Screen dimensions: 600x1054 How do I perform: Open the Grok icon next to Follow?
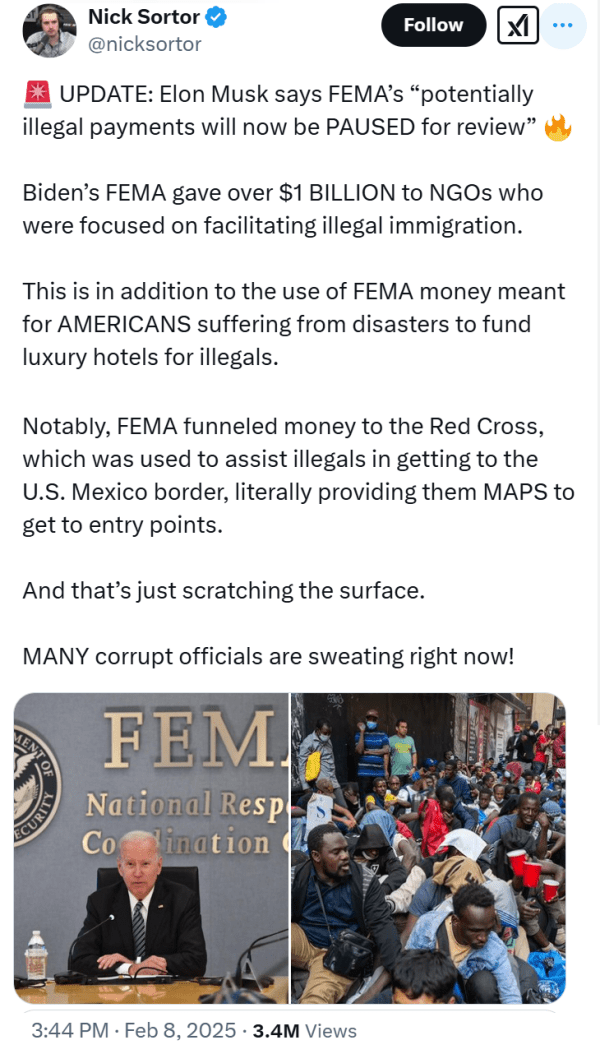click(x=517, y=26)
